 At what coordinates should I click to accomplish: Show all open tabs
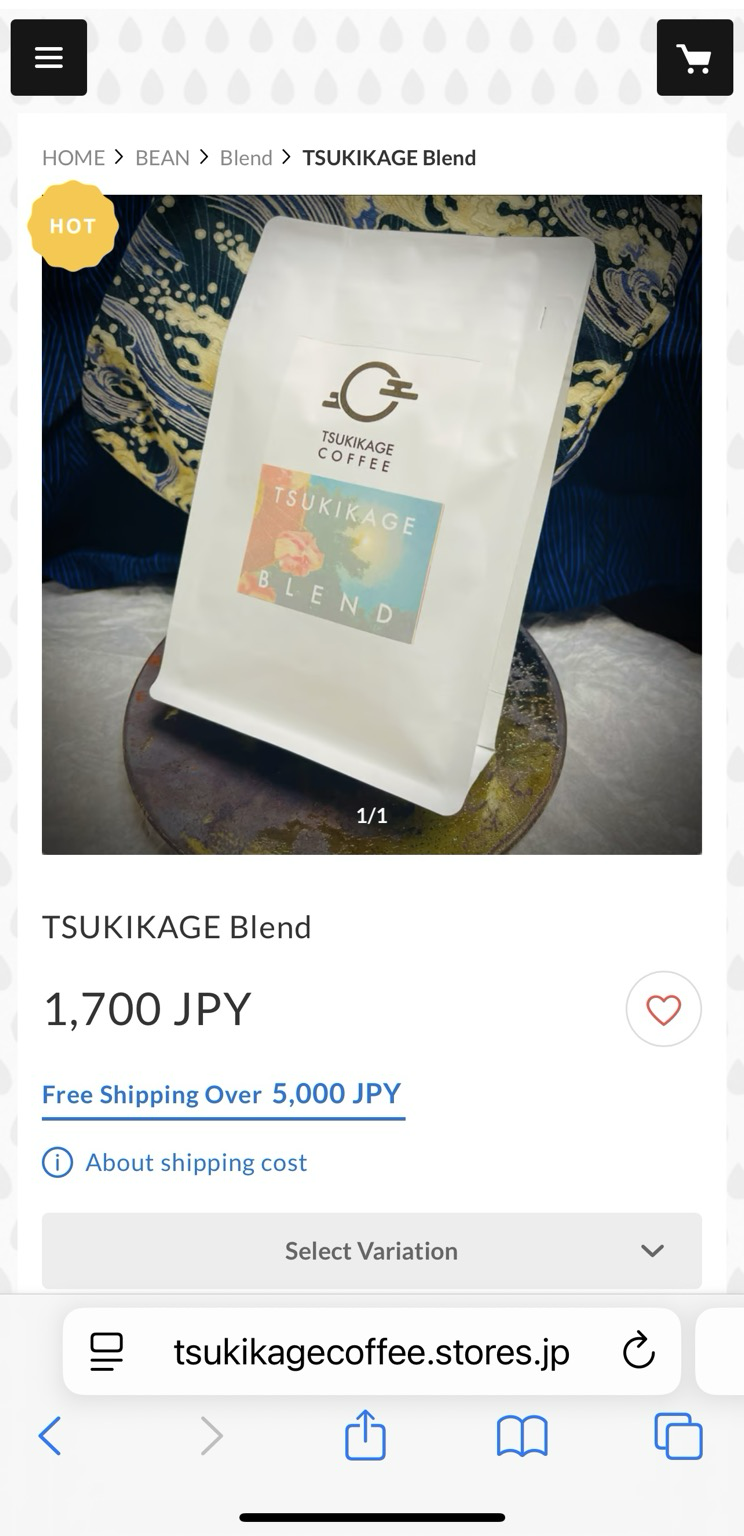678,1437
